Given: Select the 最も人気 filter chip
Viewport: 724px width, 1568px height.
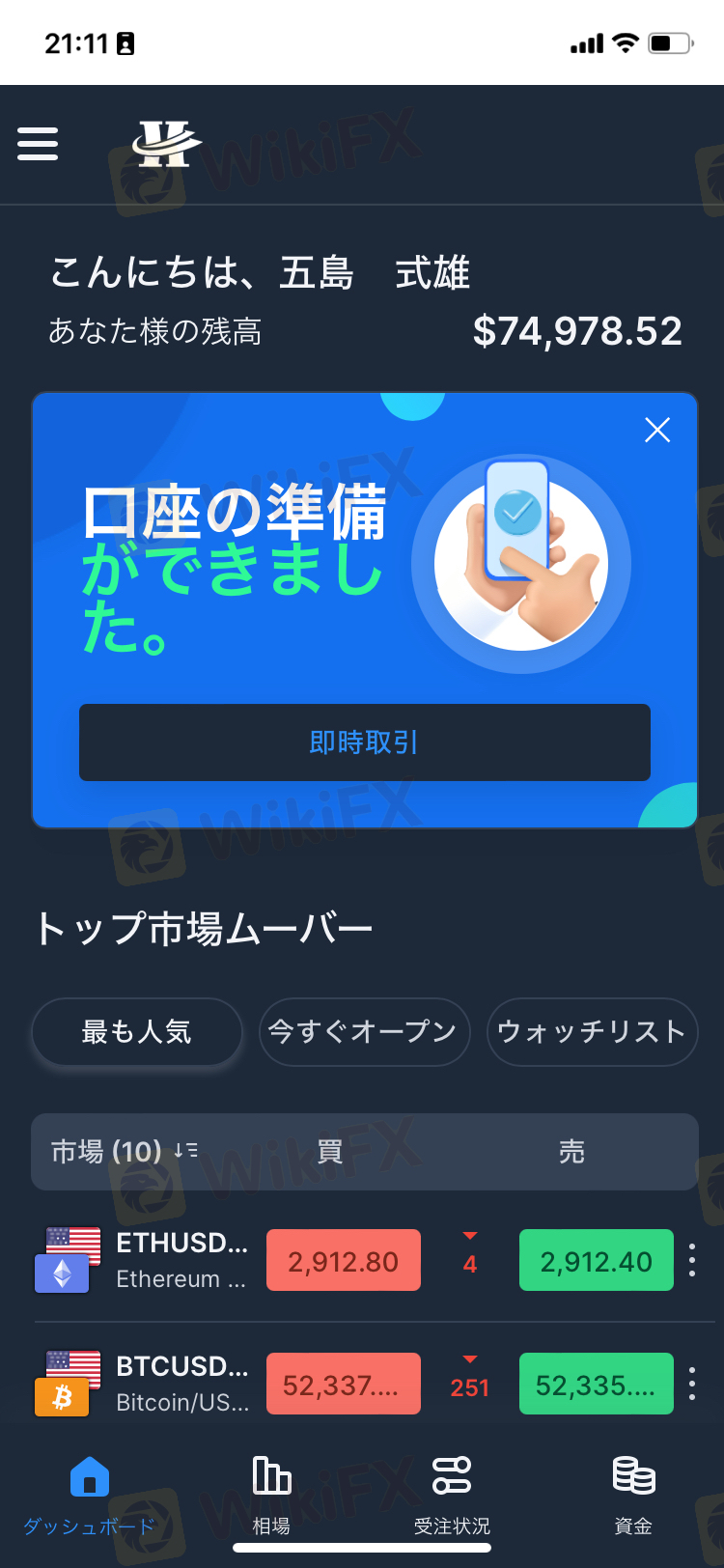Looking at the screenshot, I should point(136,1032).
